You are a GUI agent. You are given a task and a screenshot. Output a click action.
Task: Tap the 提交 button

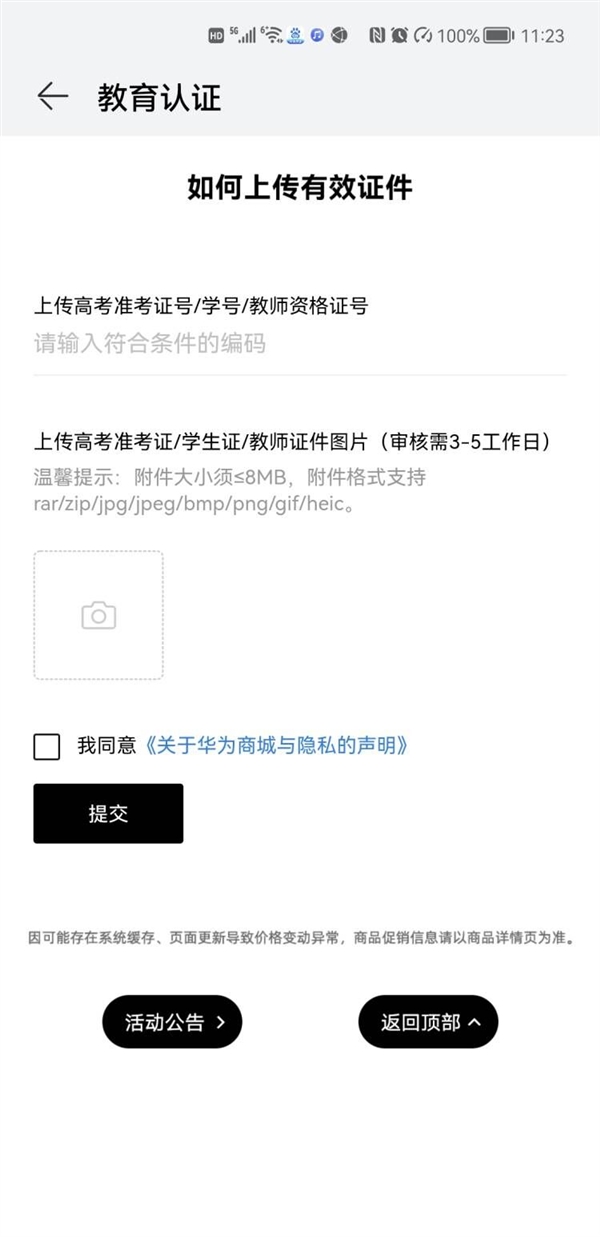tap(108, 813)
